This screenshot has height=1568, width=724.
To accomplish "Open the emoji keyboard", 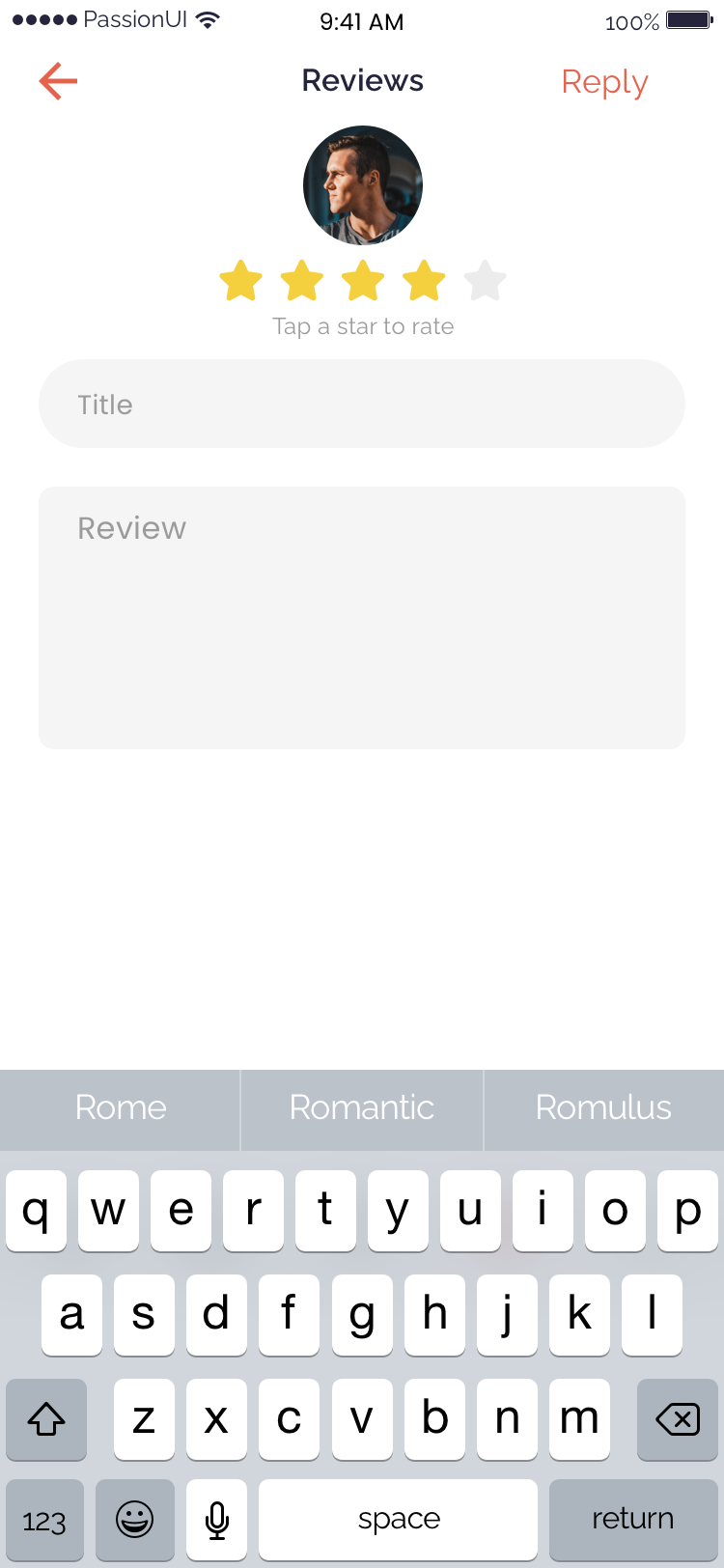I will pyautogui.click(x=135, y=1520).
